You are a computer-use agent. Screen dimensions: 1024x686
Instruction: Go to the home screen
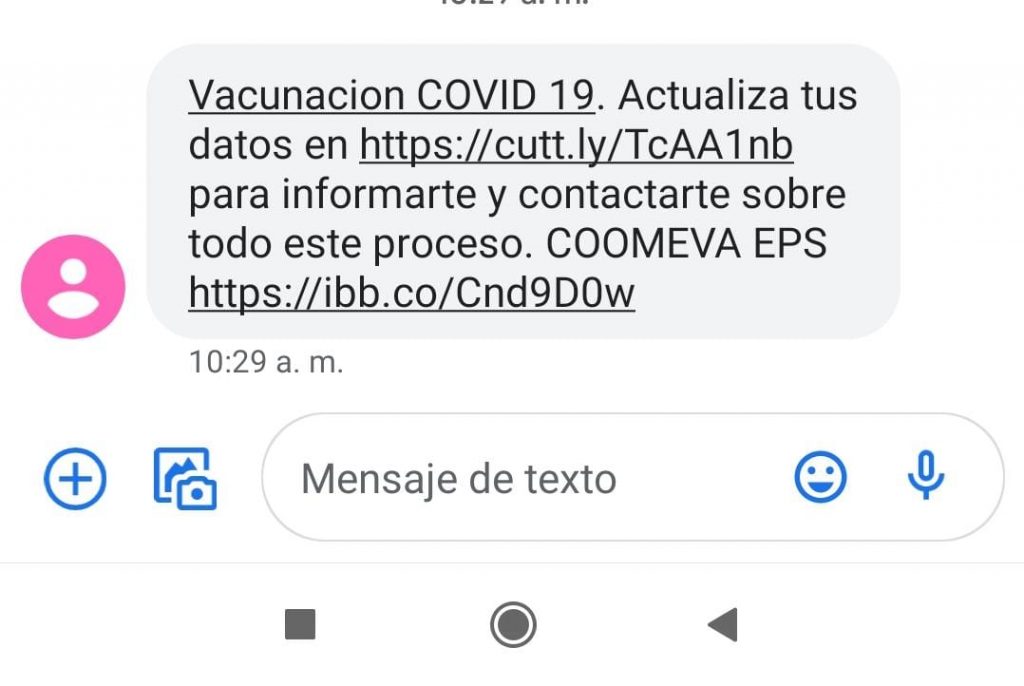pos(513,625)
